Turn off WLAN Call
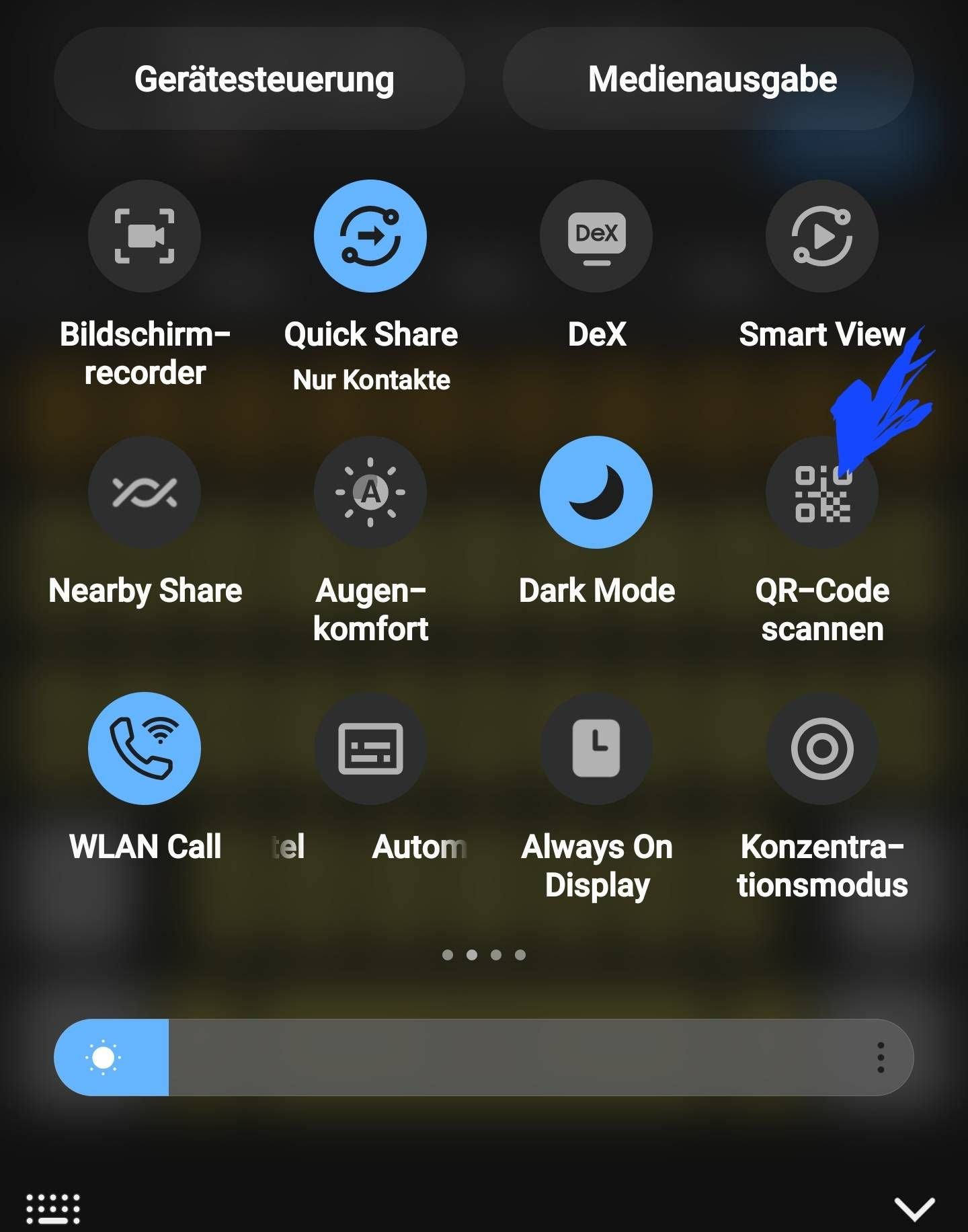968x1232 pixels. coord(145,748)
